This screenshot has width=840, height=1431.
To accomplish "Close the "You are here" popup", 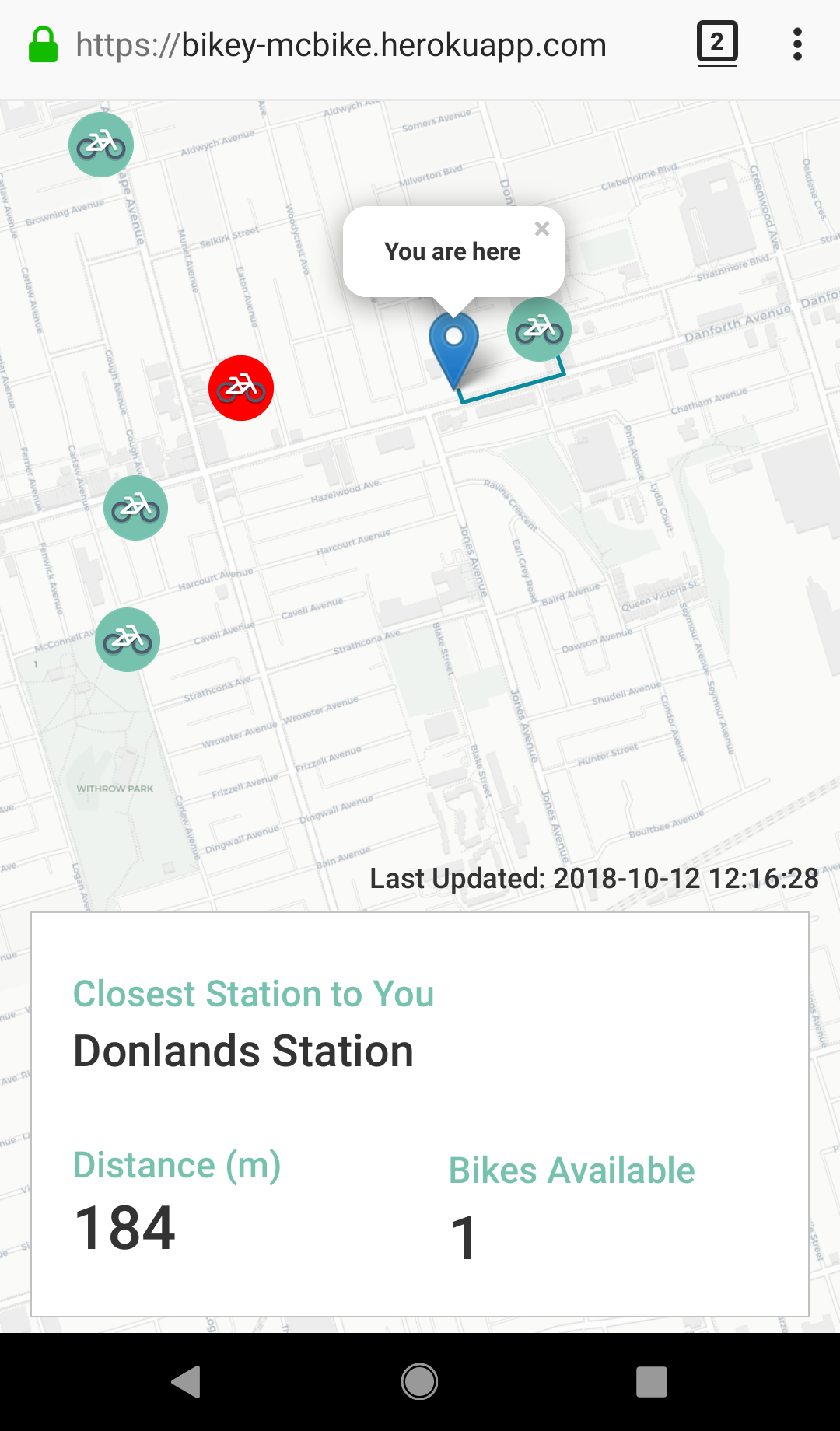I will coord(542,229).
